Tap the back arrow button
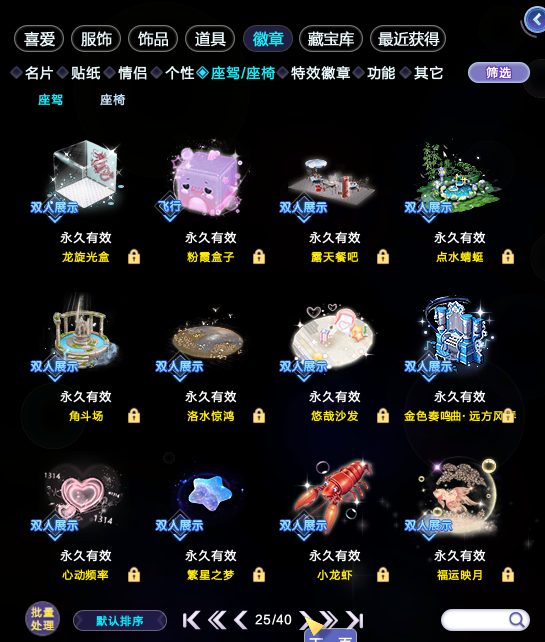545x642 pixels. click(536, 20)
